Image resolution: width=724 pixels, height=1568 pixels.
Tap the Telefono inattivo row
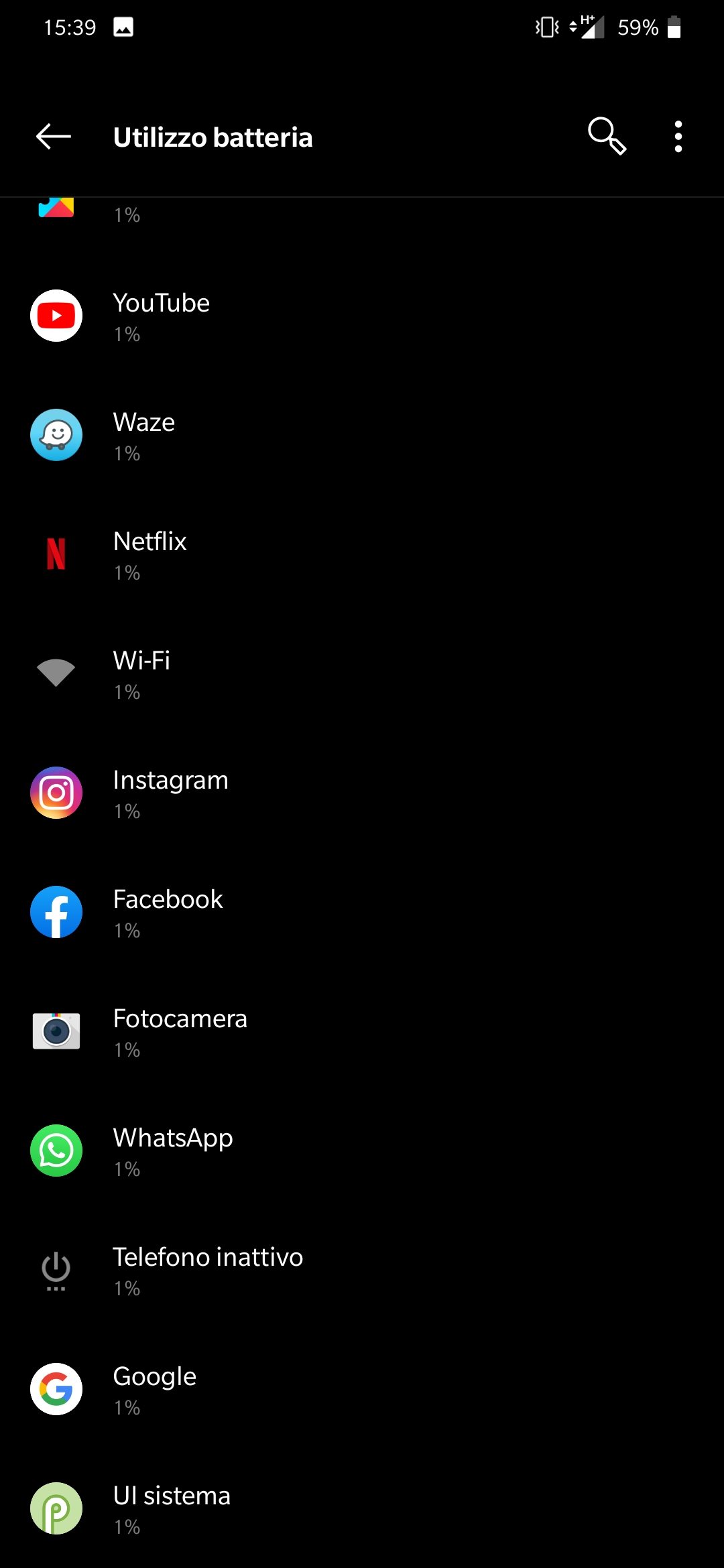(x=362, y=1270)
